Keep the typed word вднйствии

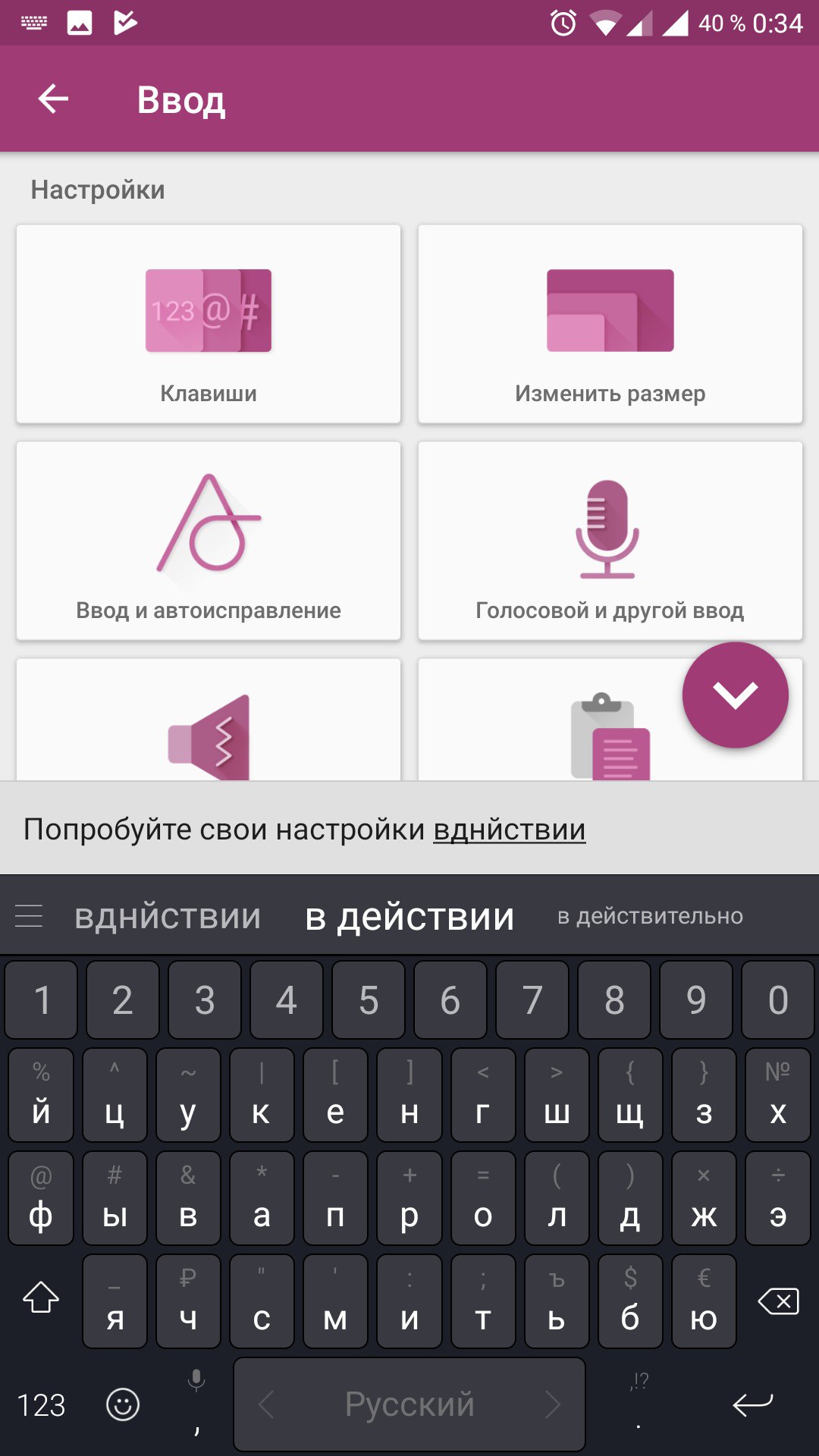168,916
